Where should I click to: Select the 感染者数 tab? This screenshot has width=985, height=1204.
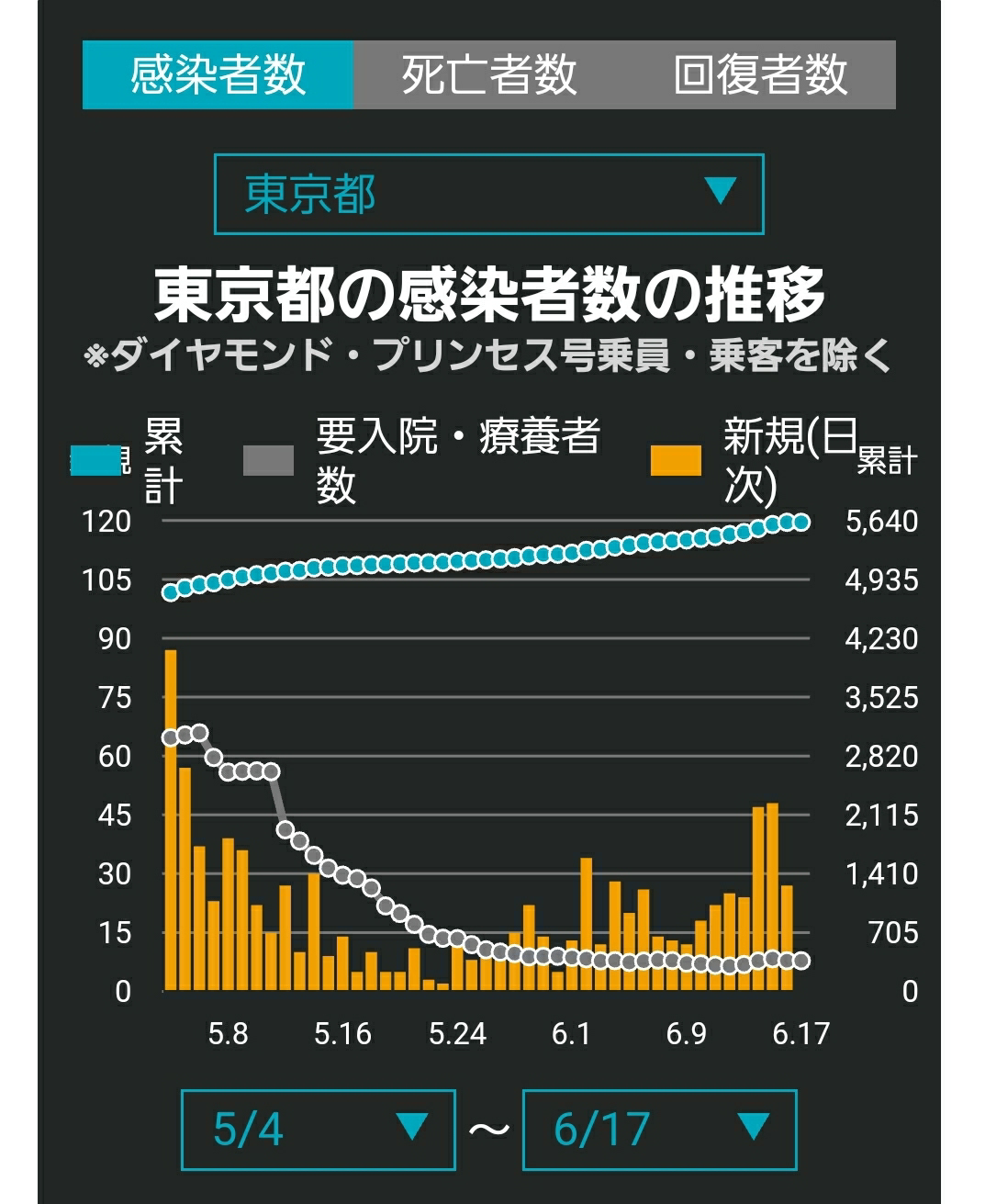click(218, 74)
